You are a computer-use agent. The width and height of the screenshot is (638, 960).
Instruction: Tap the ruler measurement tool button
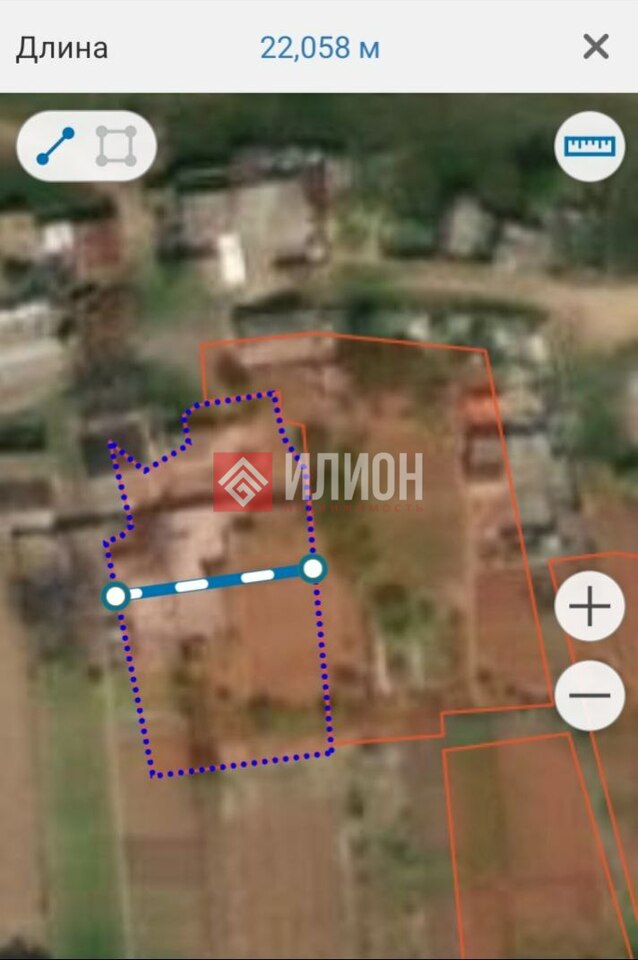[590, 146]
